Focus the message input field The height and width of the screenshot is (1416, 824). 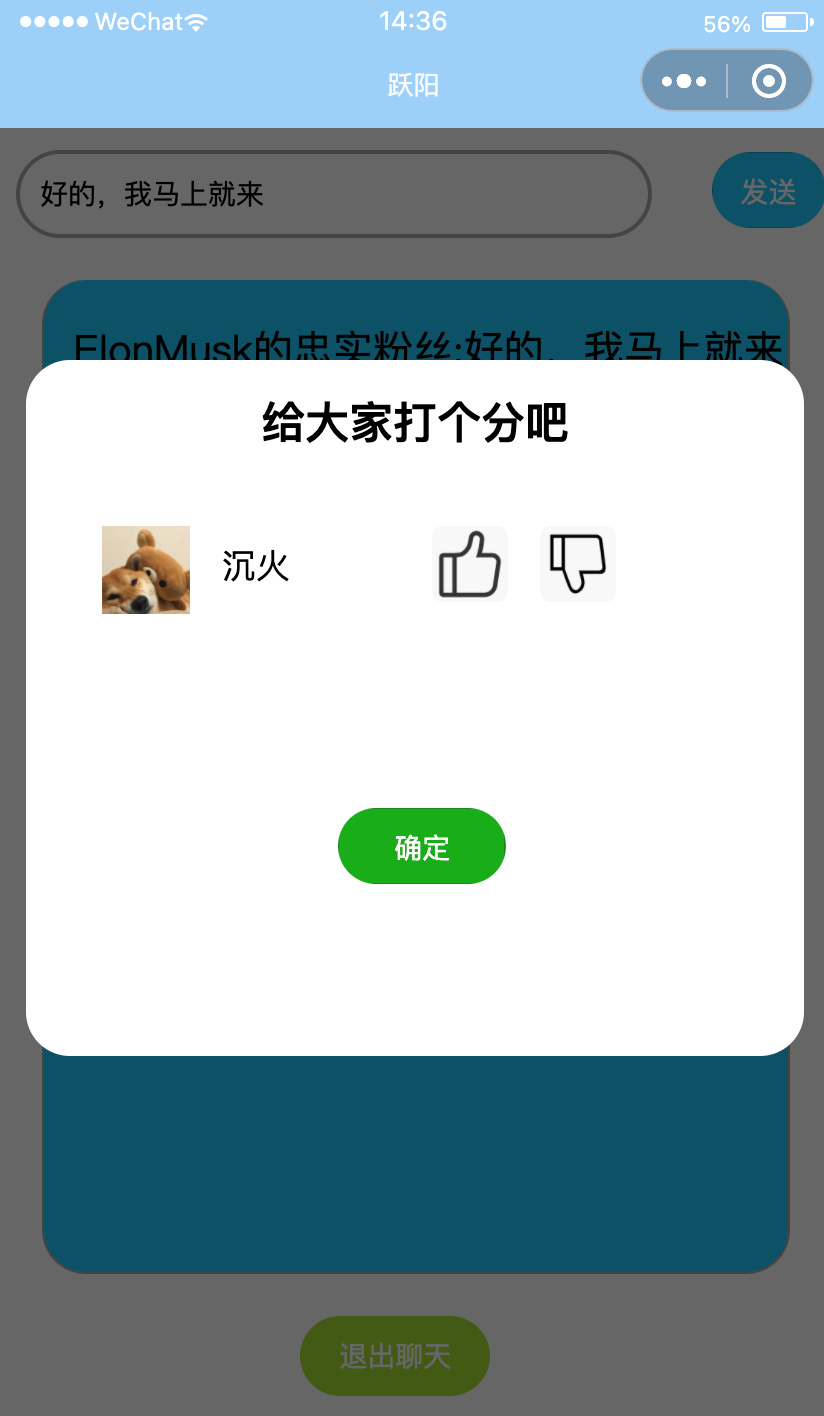334,194
